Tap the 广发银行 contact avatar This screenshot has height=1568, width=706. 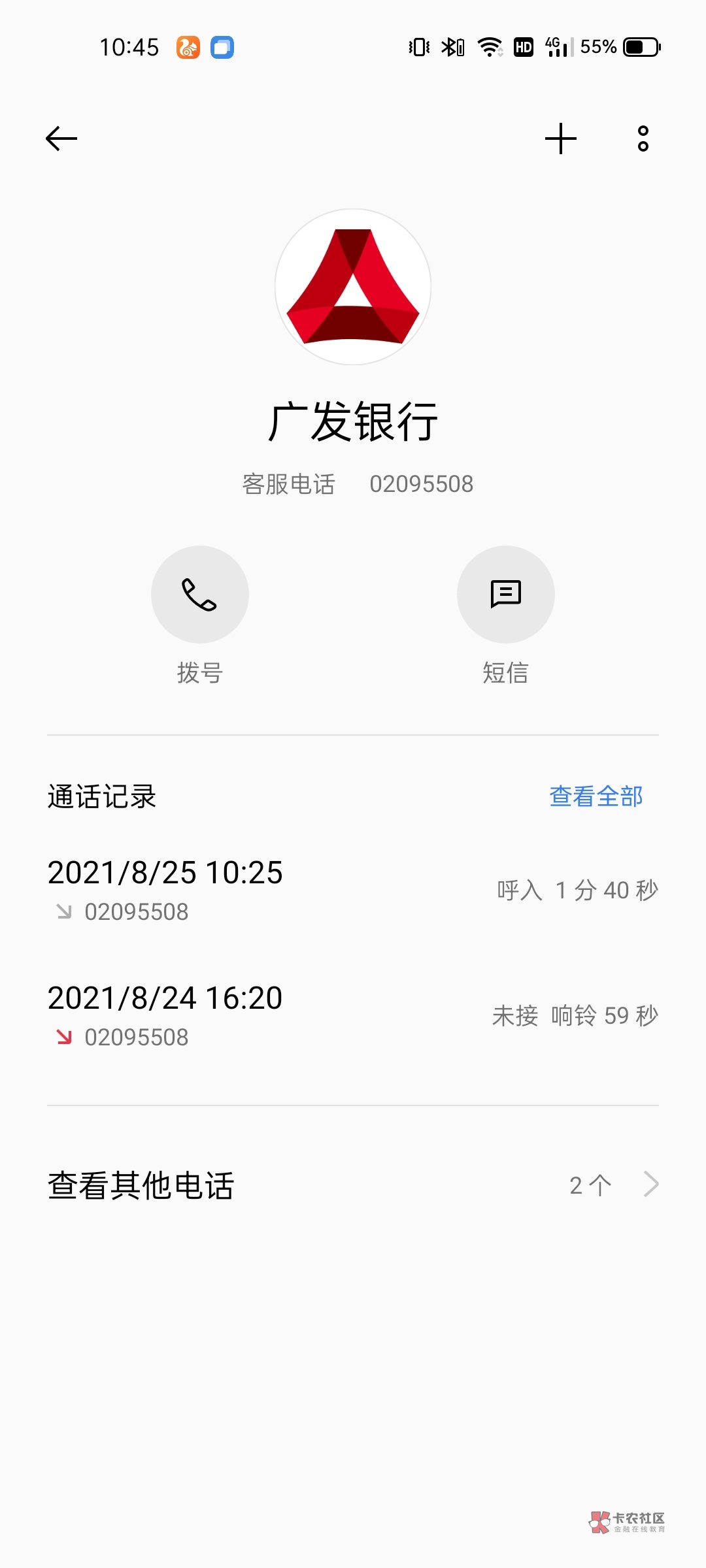tap(353, 287)
